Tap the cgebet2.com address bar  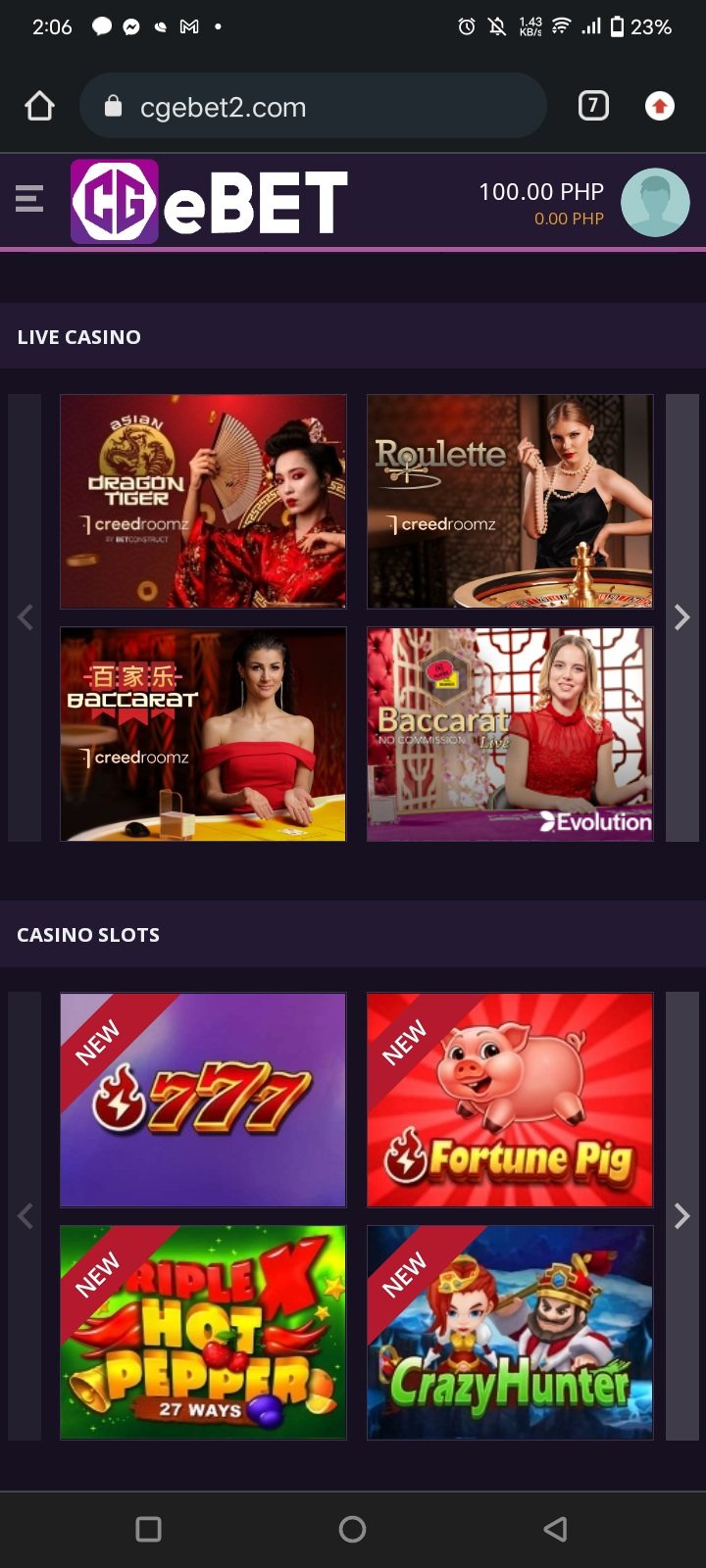point(312,106)
